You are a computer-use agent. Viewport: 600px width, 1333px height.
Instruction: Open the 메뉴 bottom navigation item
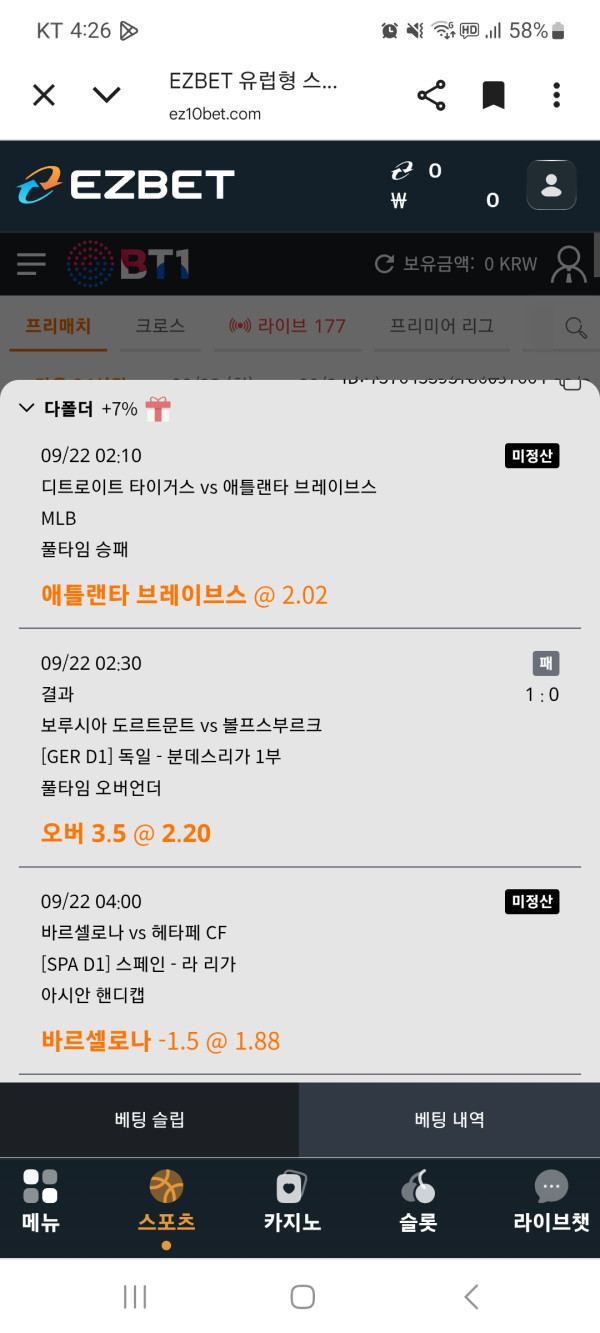[41, 1200]
